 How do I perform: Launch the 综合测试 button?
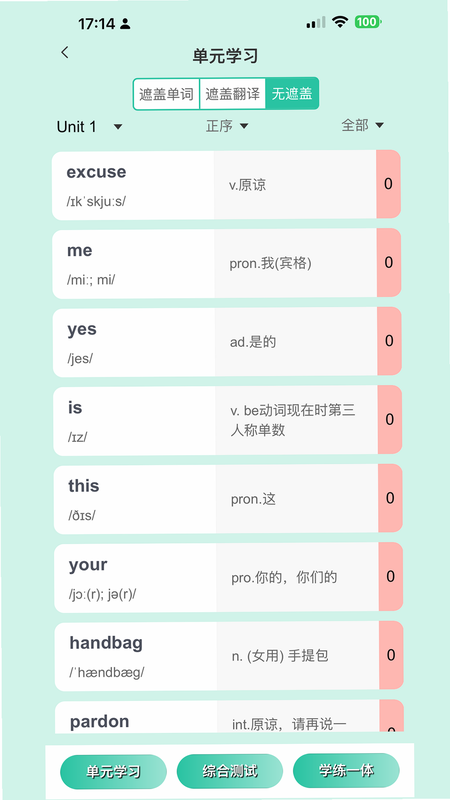pos(230,771)
